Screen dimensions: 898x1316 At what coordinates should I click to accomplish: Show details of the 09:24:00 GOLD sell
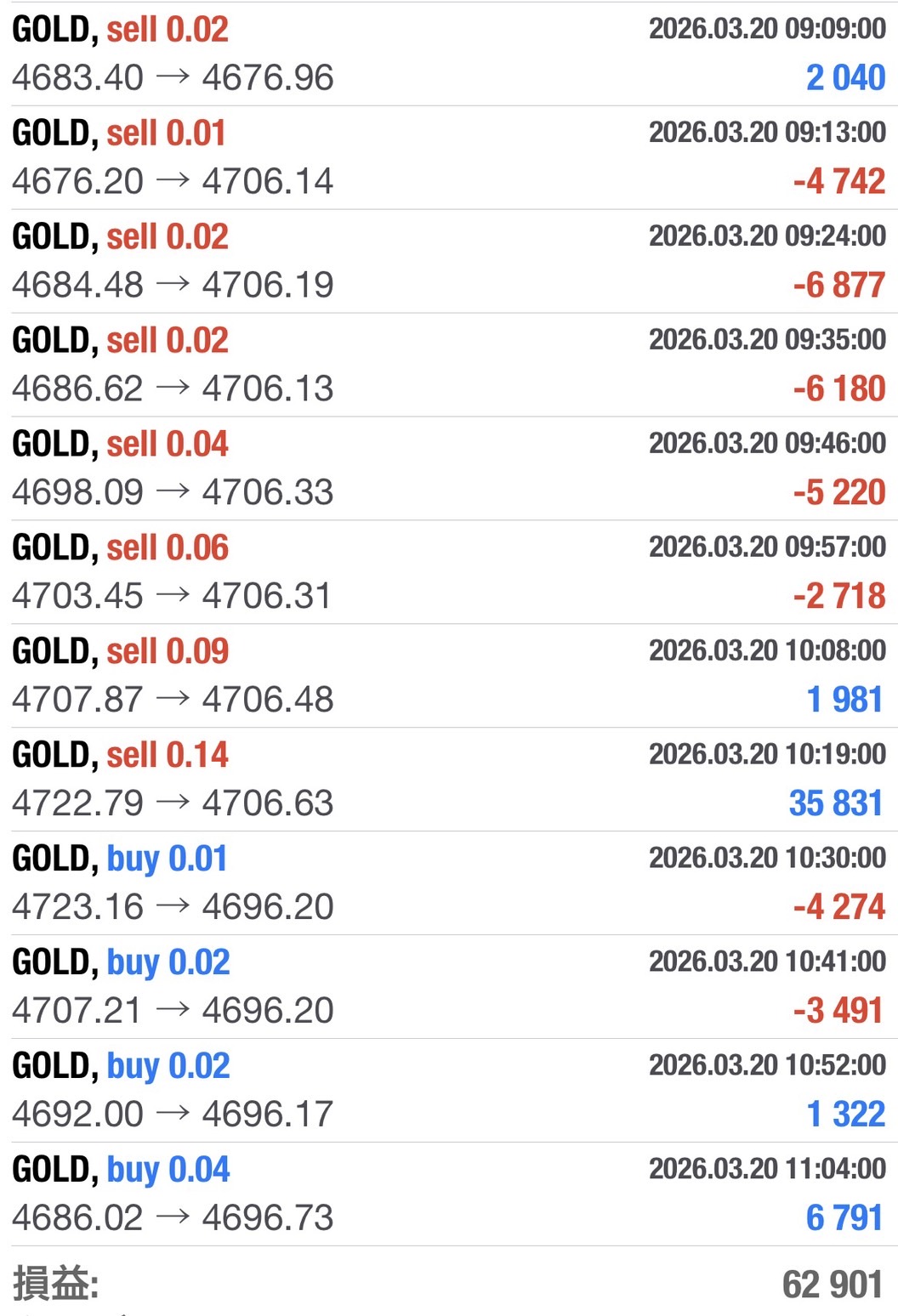[x=449, y=261]
